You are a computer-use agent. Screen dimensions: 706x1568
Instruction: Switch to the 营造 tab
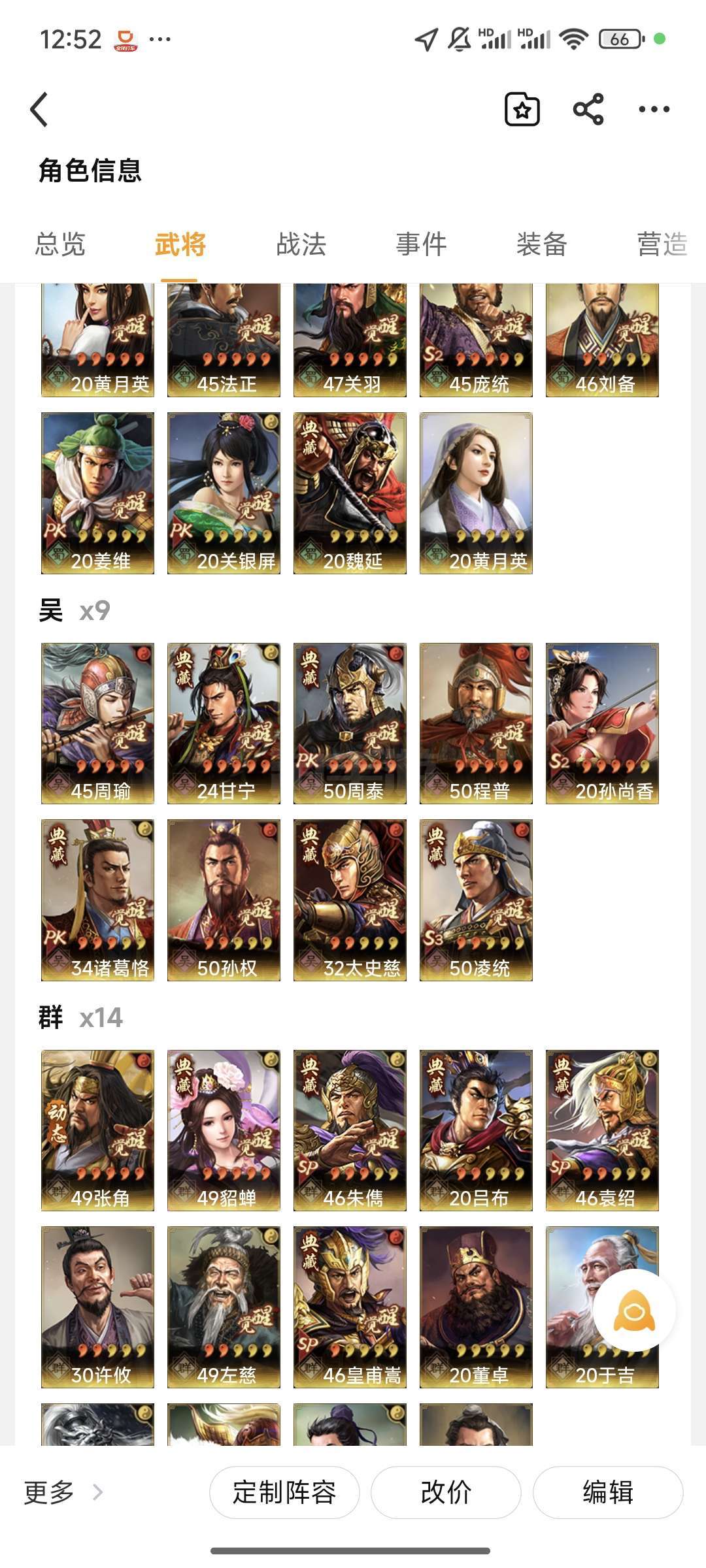point(662,245)
